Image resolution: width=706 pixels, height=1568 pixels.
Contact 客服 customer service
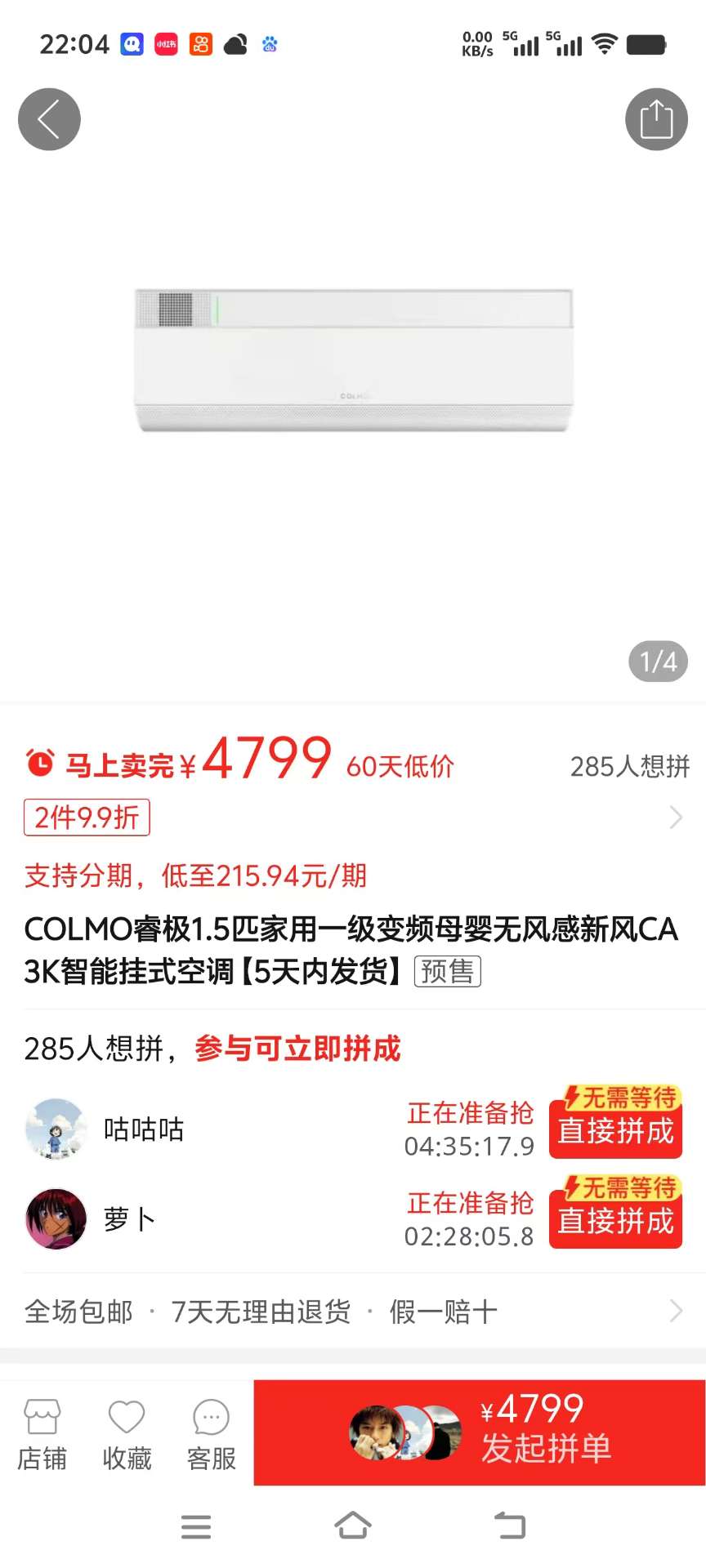(211, 1434)
